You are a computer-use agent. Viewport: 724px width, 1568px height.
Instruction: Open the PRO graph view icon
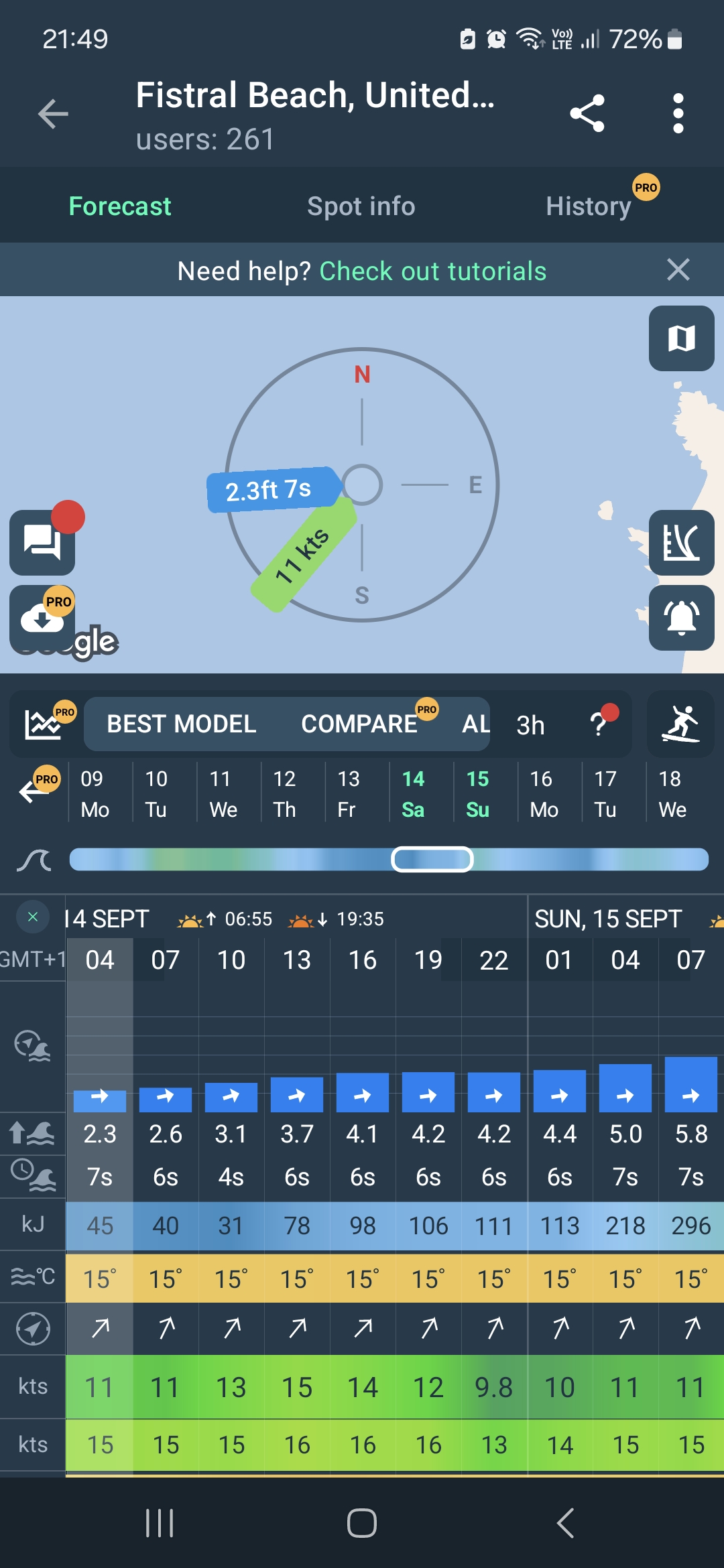[x=43, y=724]
